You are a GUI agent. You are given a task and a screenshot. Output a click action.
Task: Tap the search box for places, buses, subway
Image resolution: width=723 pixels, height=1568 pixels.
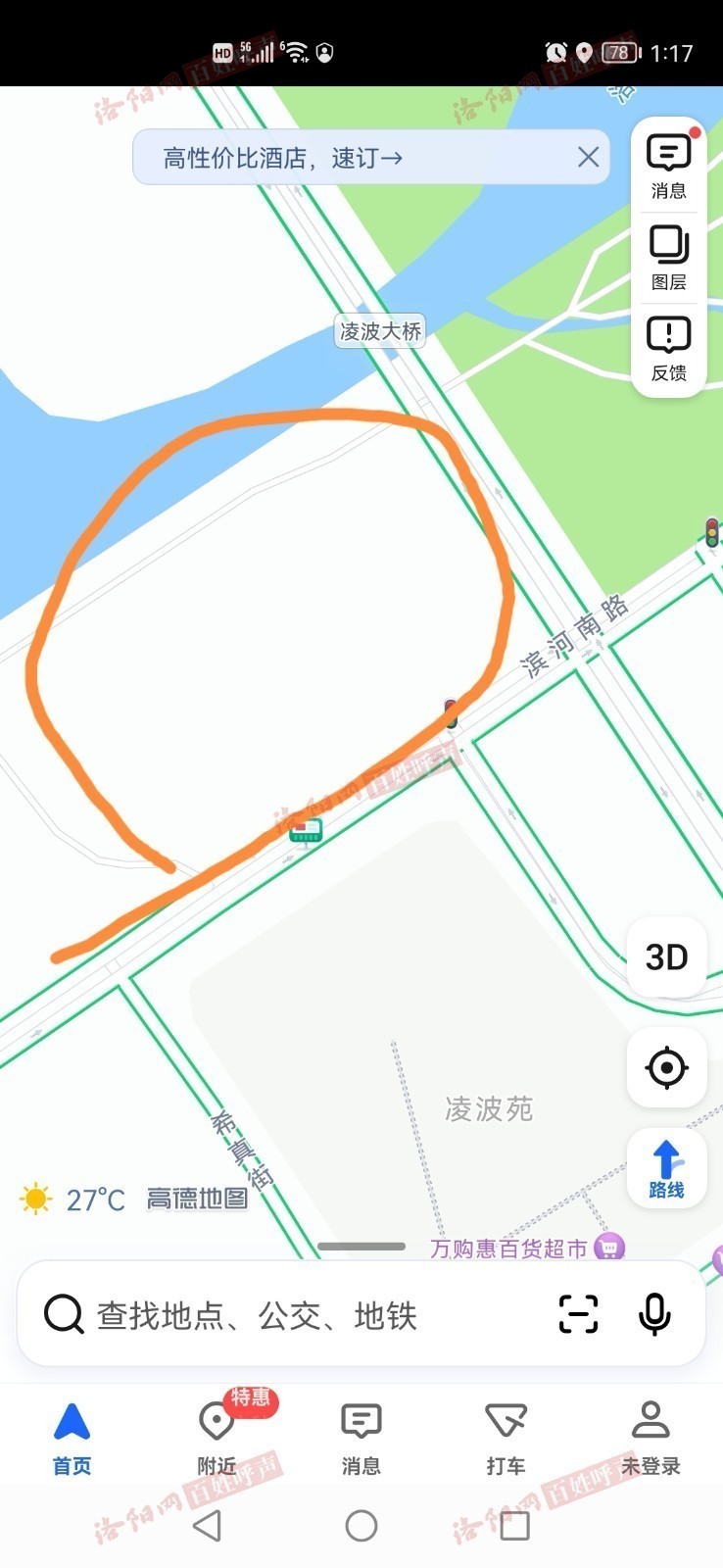point(294,1315)
